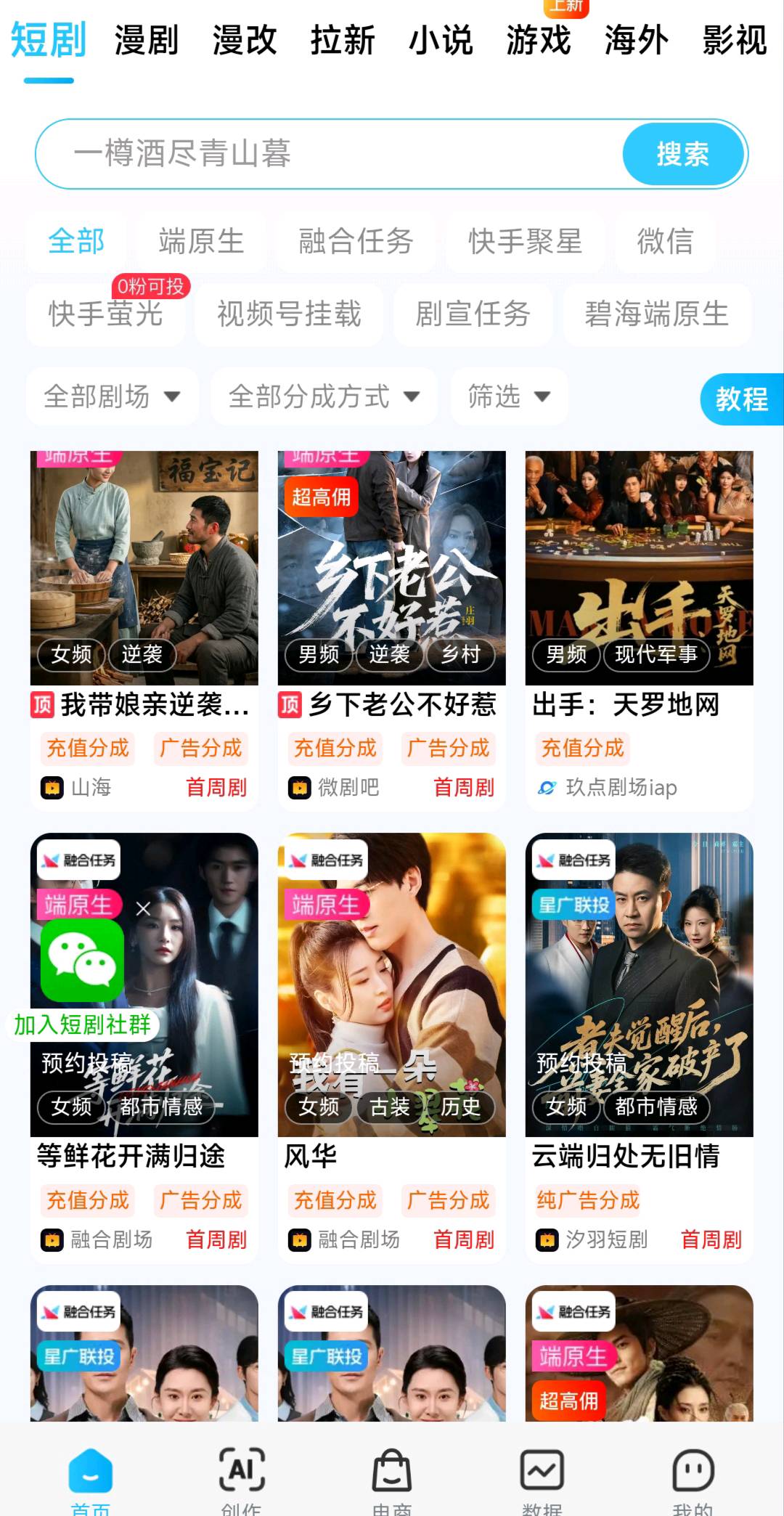Enable the 快手聚星 filter
Viewport: 784px width, 1516px height.
click(523, 243)
